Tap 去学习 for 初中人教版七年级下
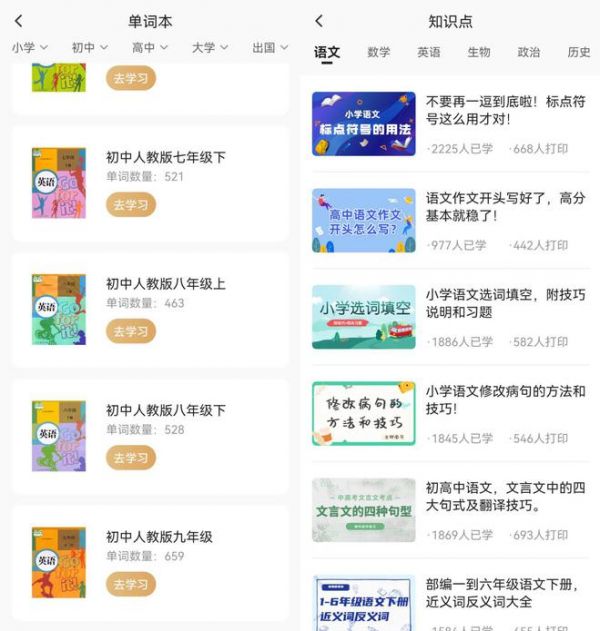 coord(131,205)
